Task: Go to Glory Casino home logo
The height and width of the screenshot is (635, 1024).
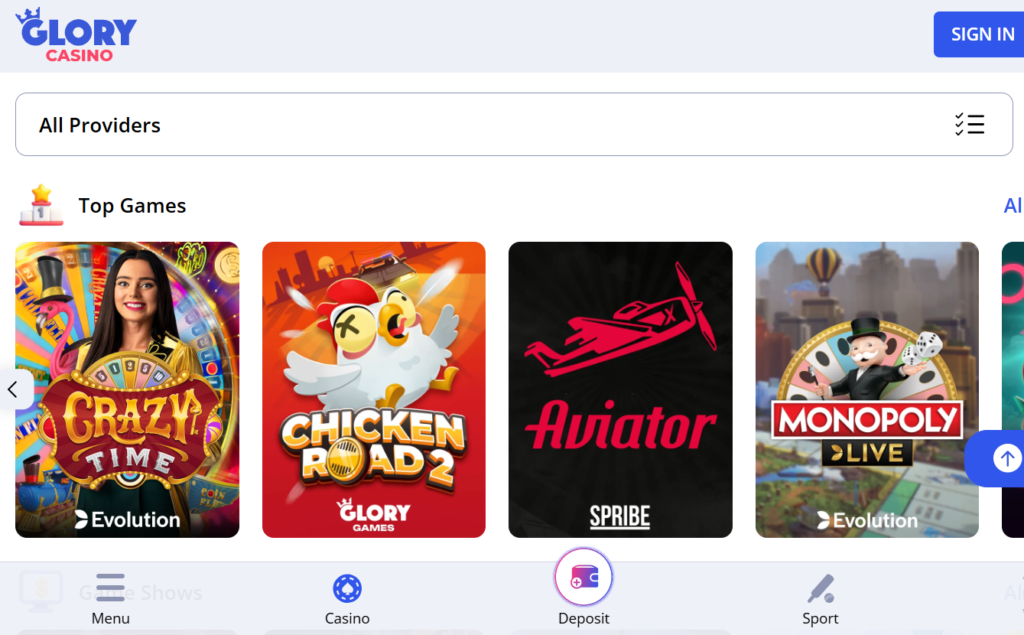Action: (77, 35)
